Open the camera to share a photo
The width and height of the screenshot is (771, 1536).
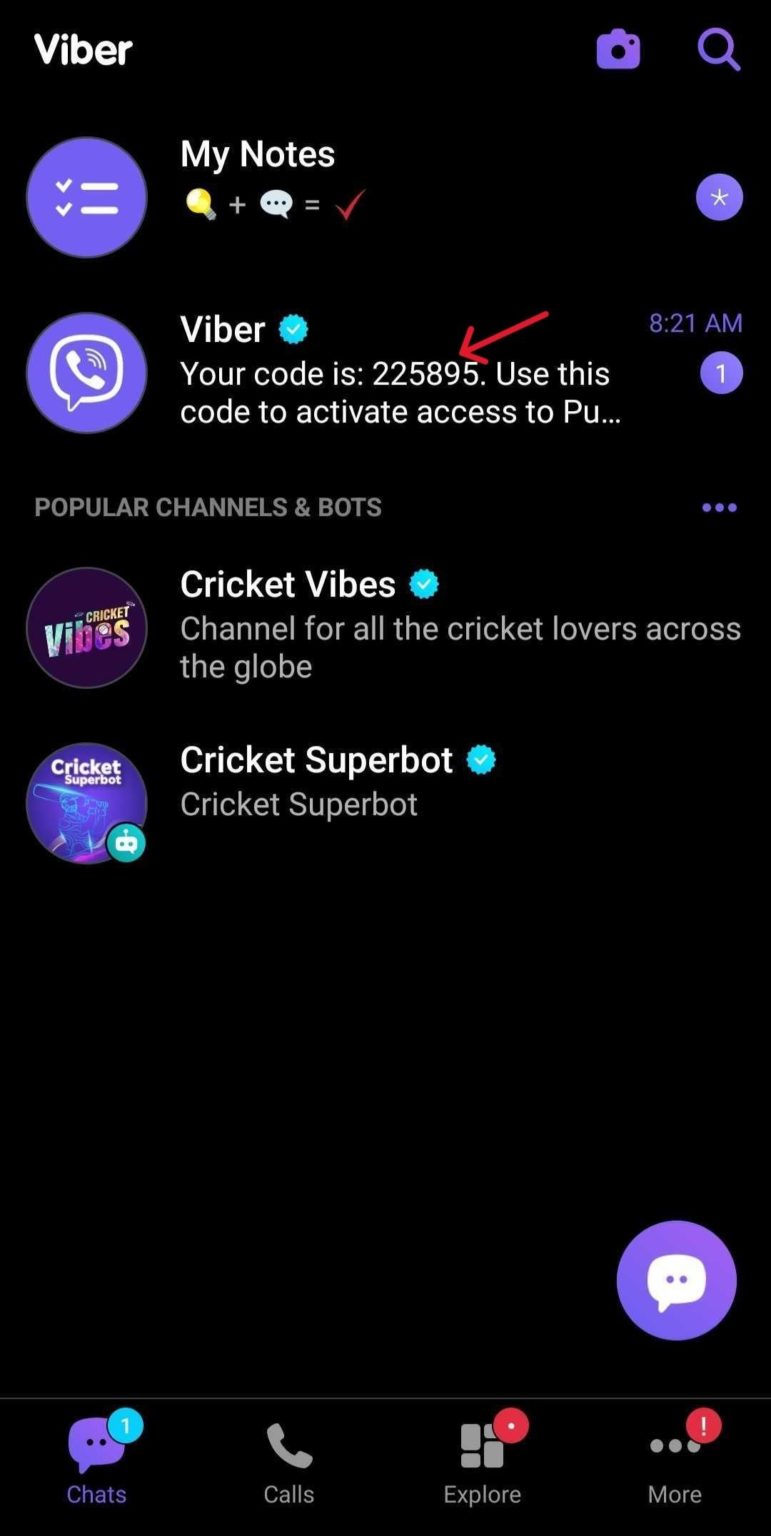(618, 48)
